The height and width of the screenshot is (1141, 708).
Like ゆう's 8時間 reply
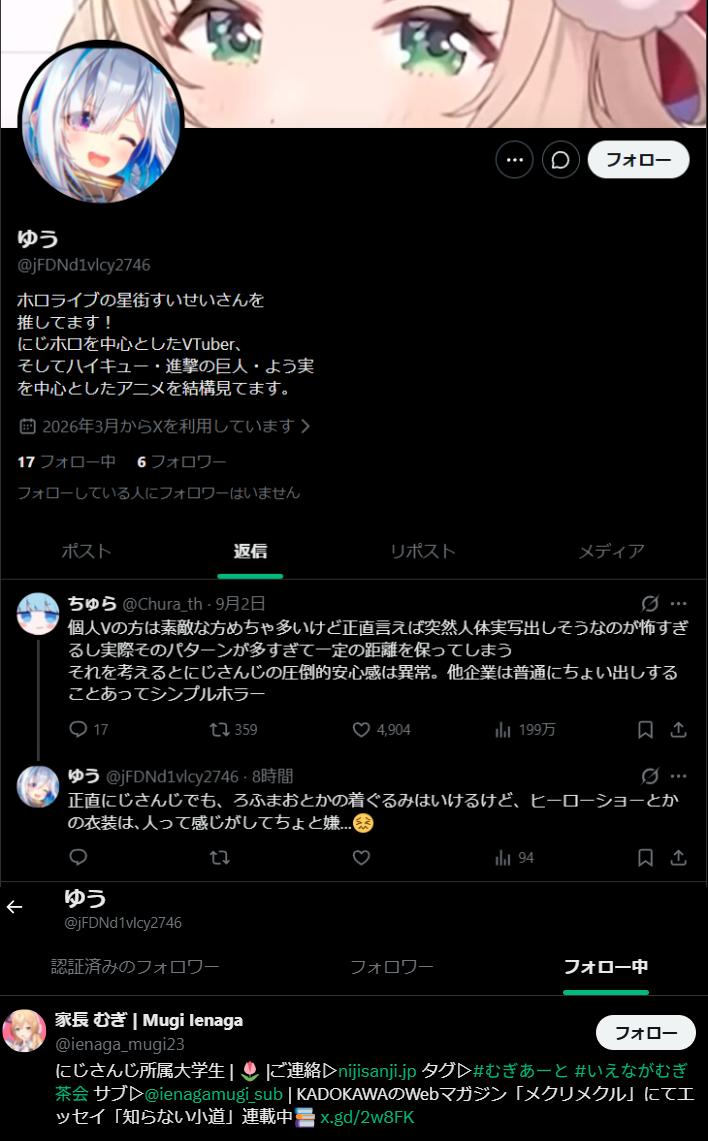click(361, 857)
